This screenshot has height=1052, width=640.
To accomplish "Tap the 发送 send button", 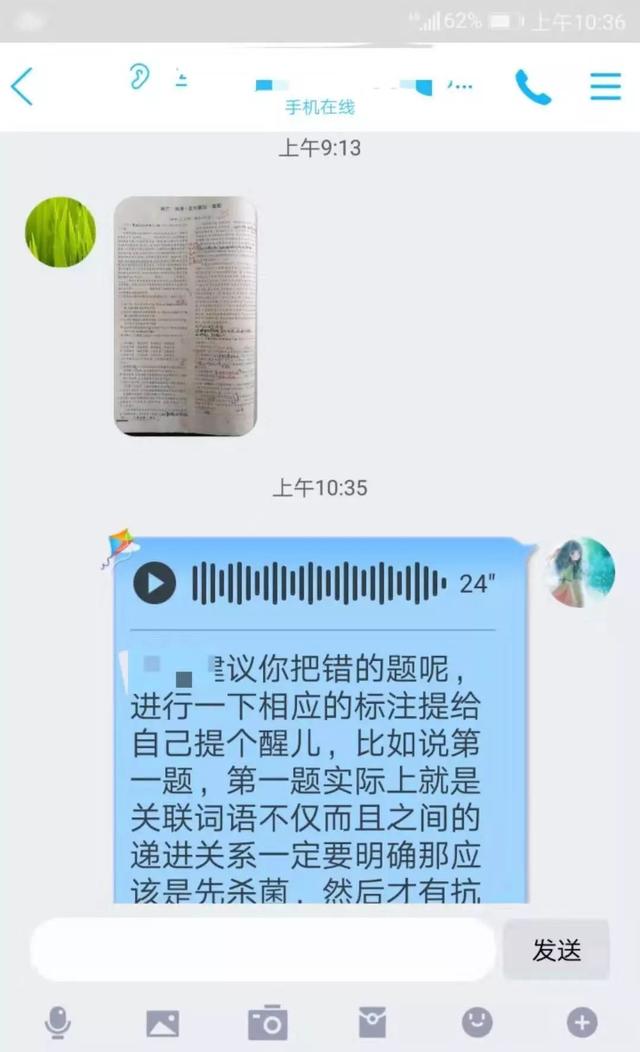I will 556,950.
